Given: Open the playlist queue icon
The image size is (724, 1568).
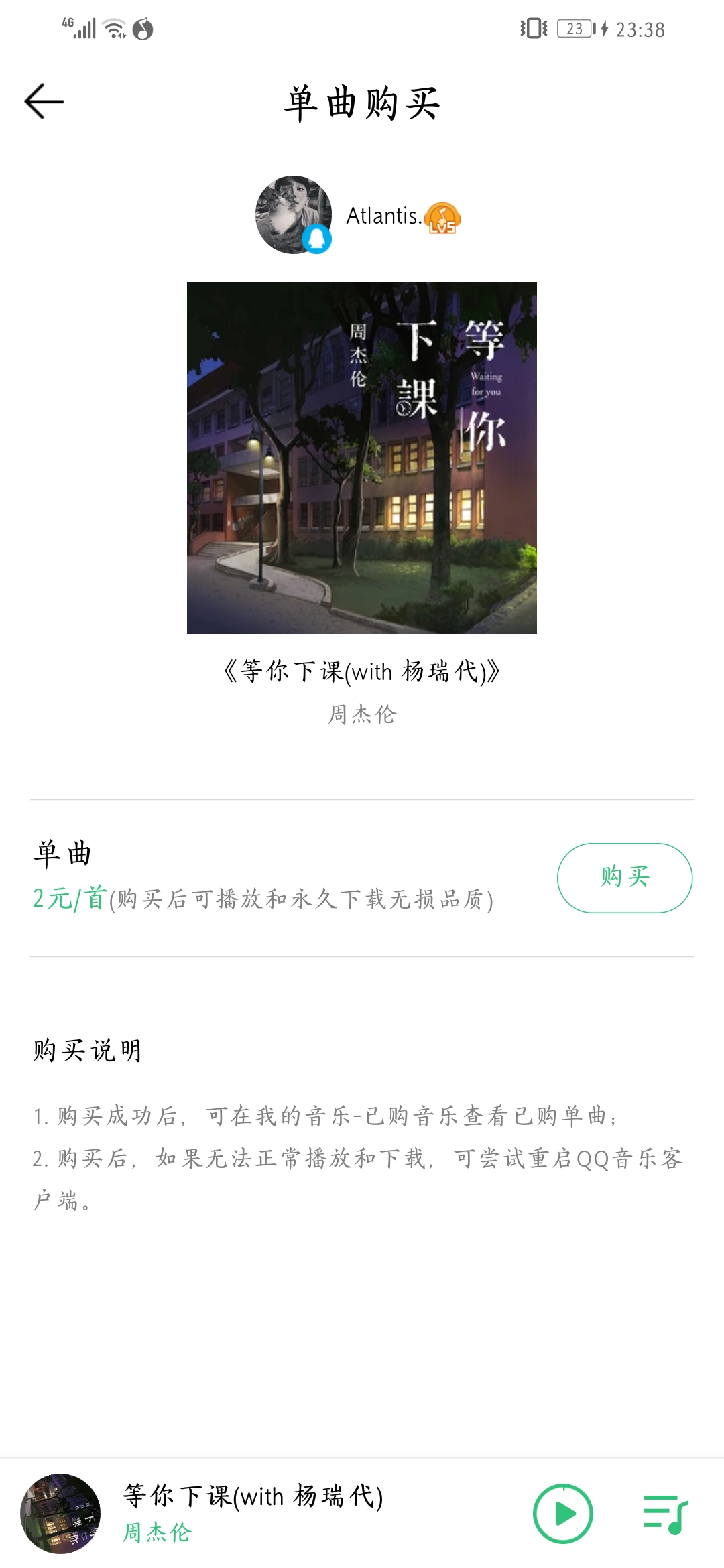Looking at the screenshot, I should pyautogui.click(x=664, y=1514).
